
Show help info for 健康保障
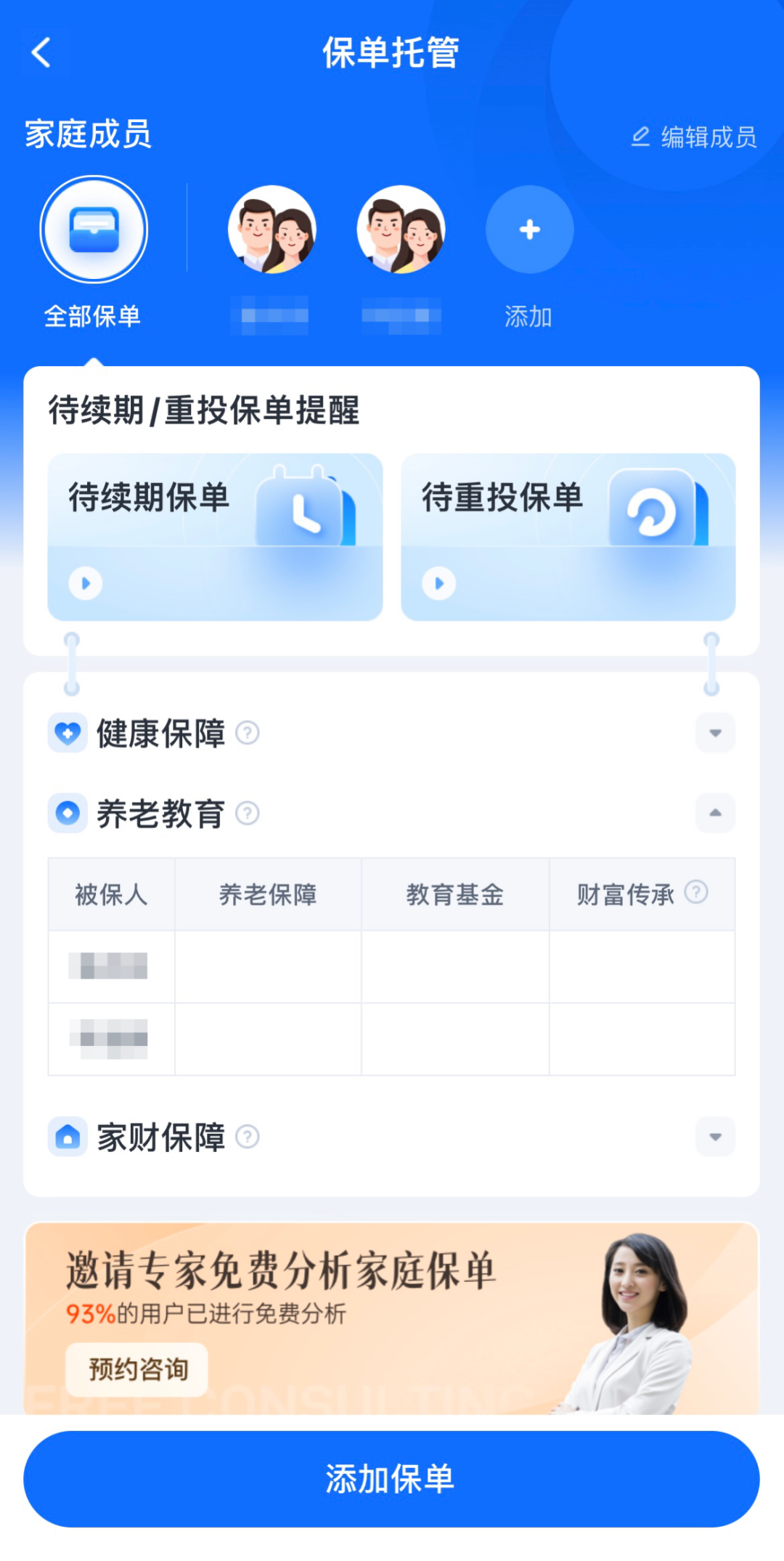click(x=248, y=733)
